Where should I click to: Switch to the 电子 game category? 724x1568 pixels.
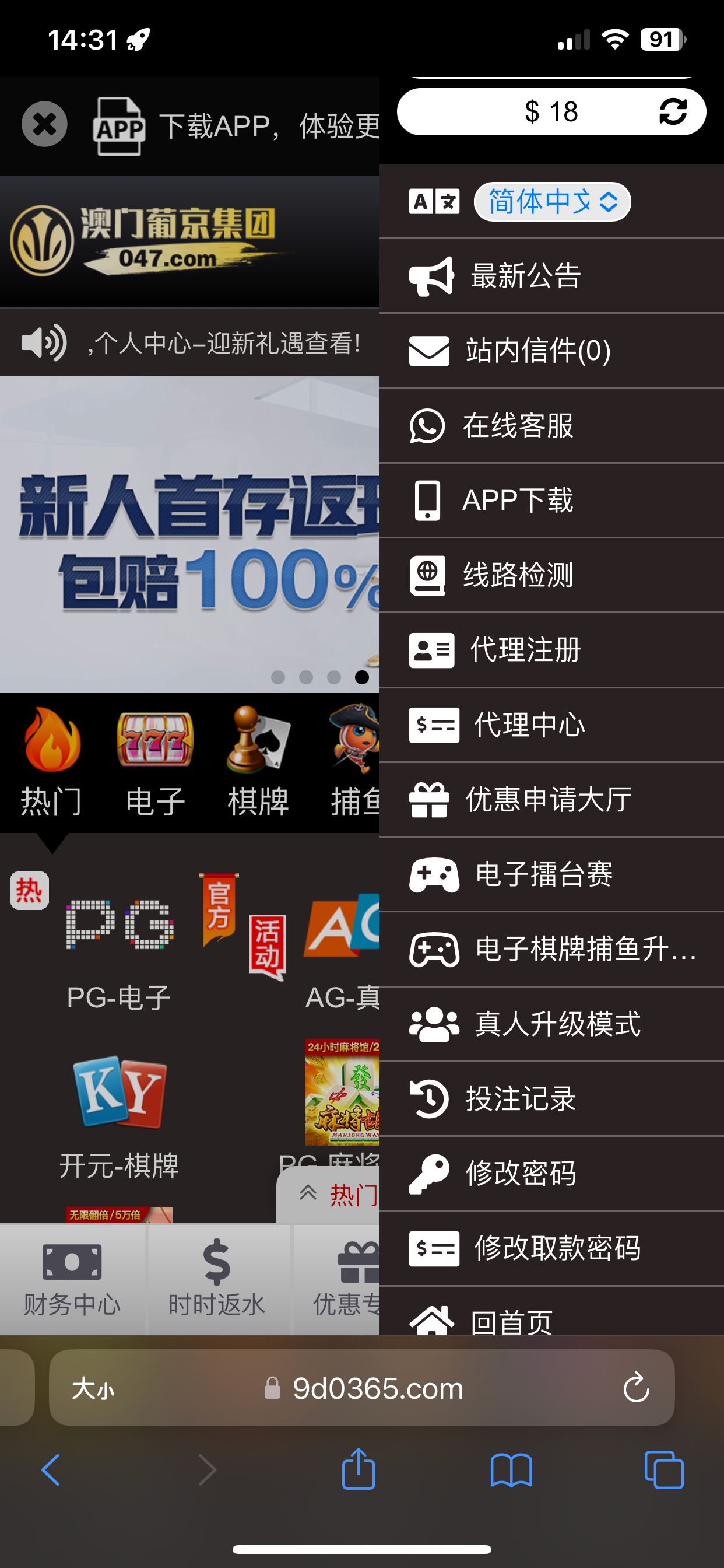coord(155,761)
